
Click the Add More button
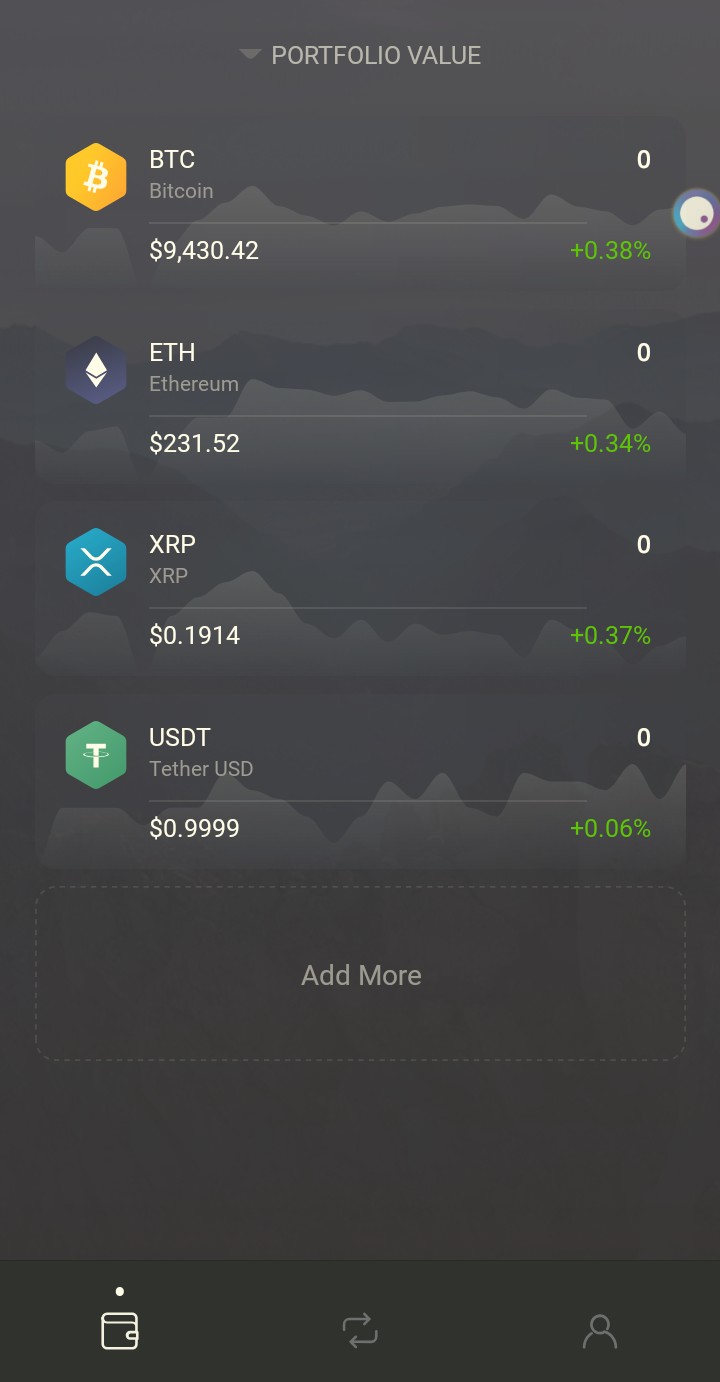coord(360,974)
